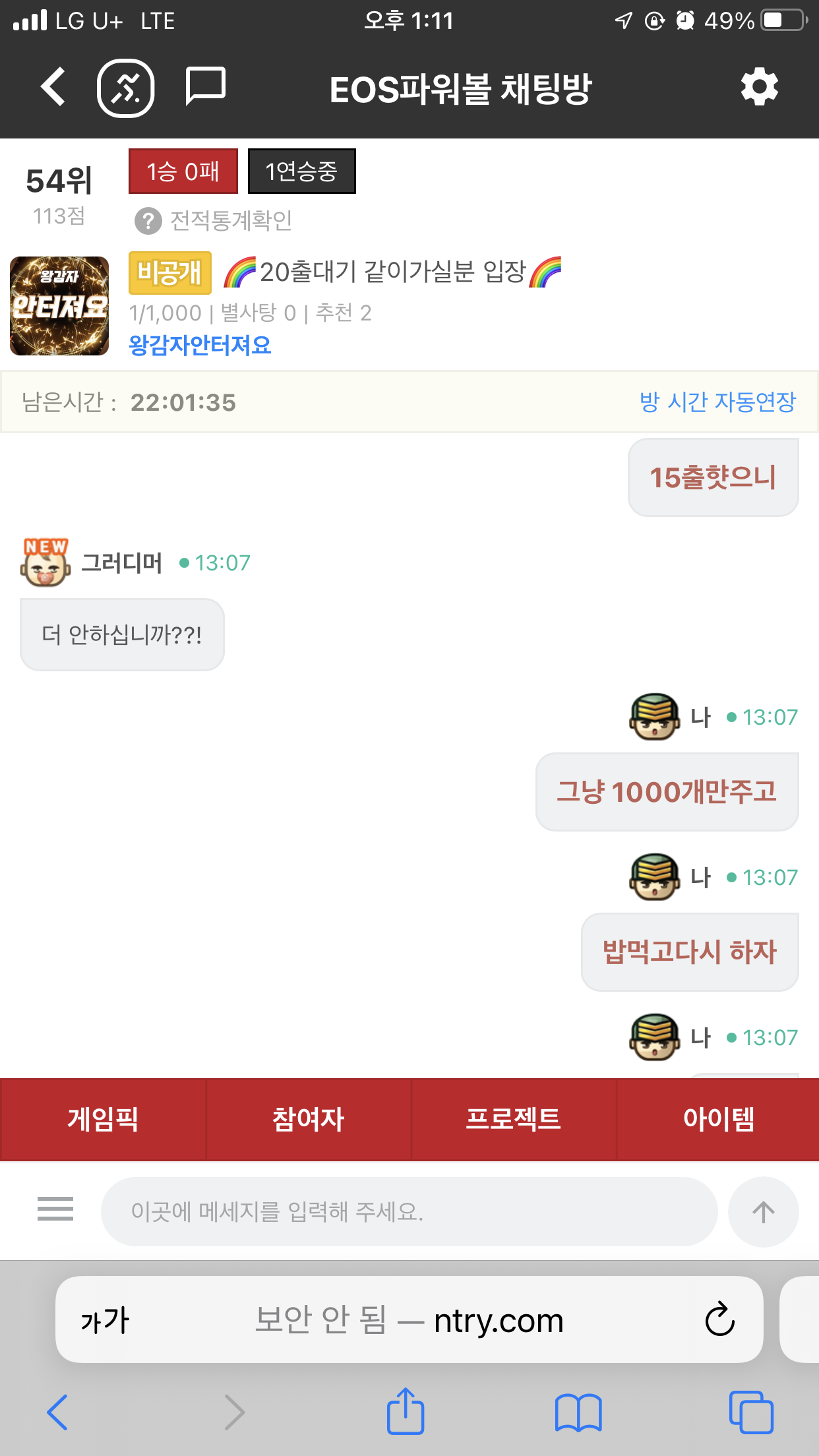This screenshot has height=1456, width=819.
Task: Go back using the header arrow
Action: coord(53,87)
